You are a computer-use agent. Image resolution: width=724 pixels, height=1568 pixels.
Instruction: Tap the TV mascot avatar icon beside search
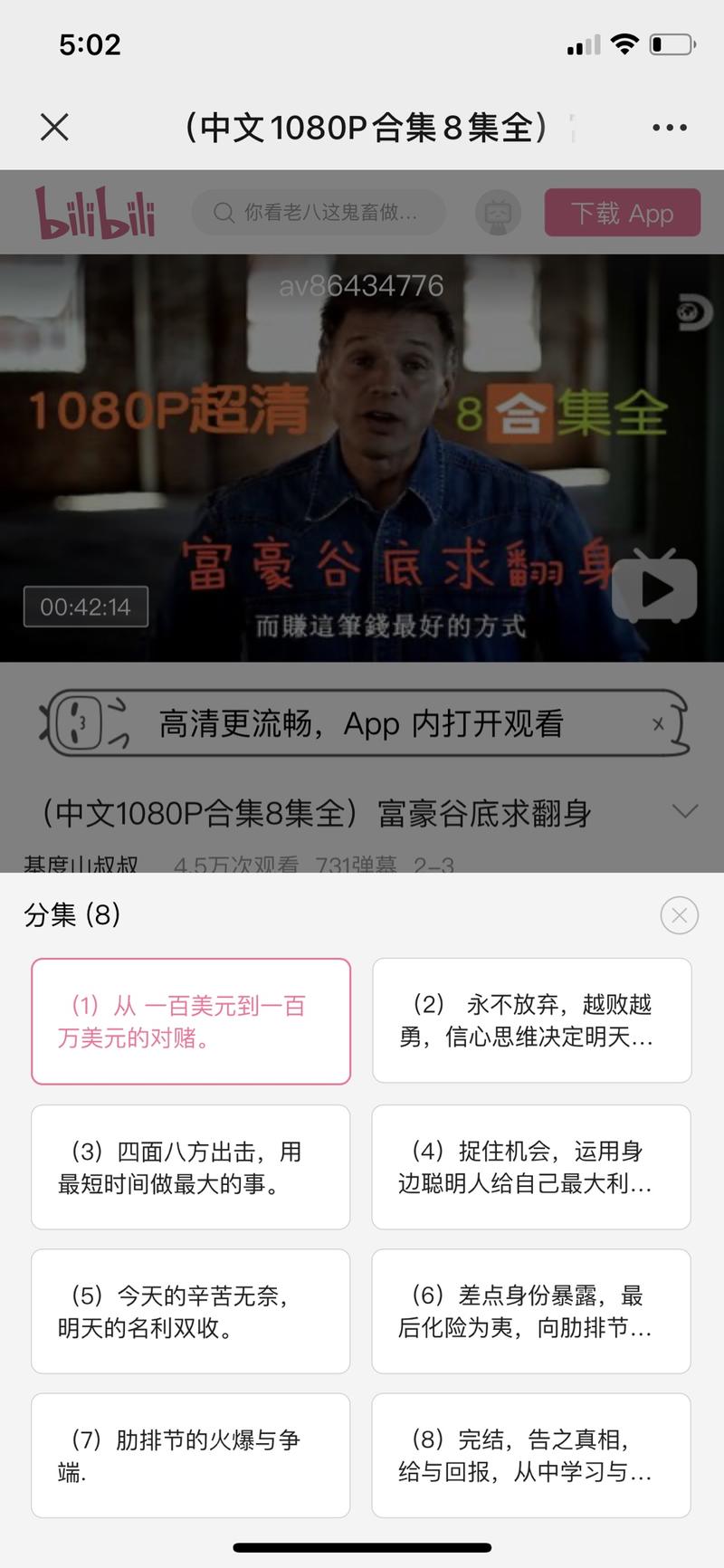pyautogui.click(x=497, y=212)
